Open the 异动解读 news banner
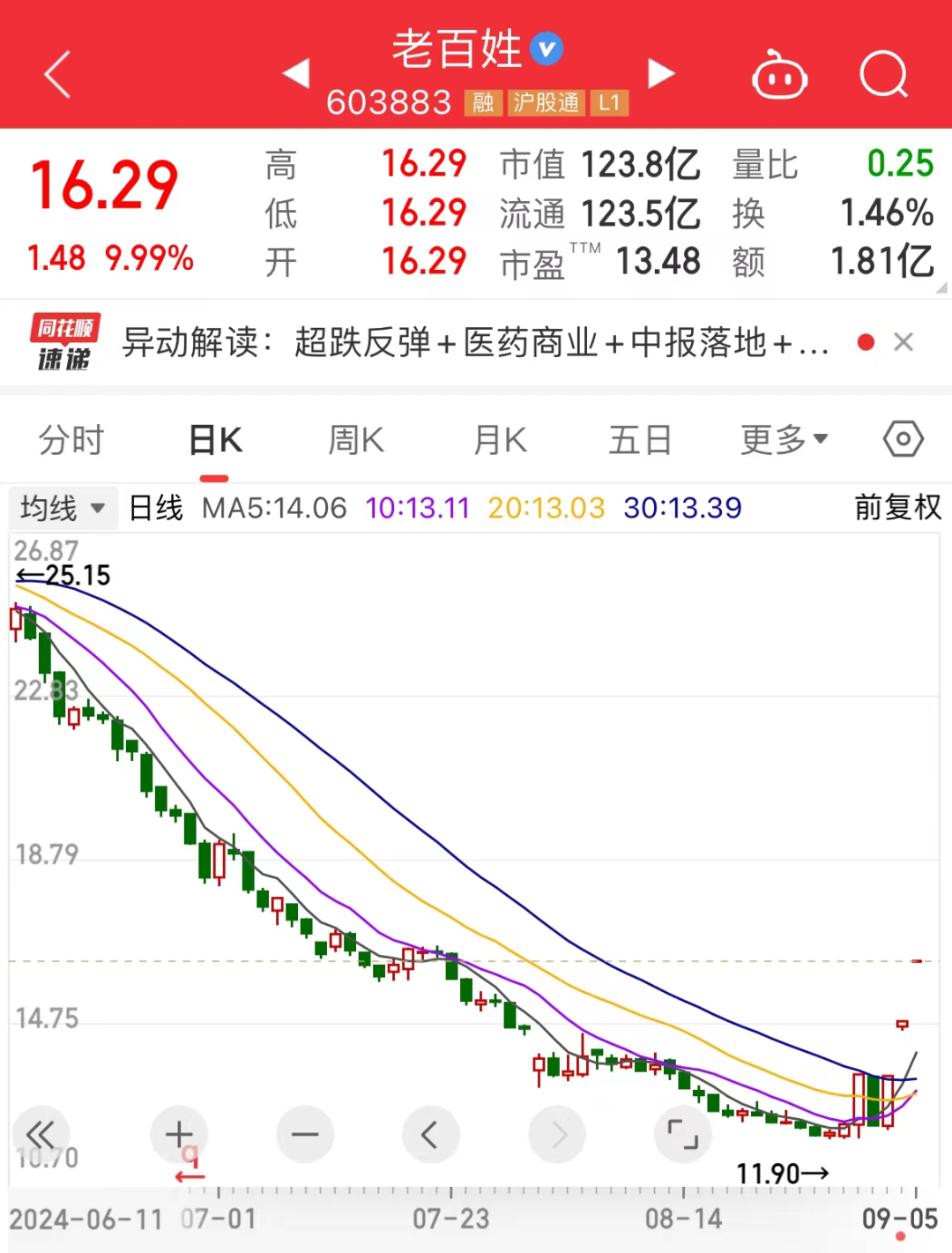Image resolution: width=952 pixels, height=1253 pixels. pyautogui.click(x=476, y=342)
